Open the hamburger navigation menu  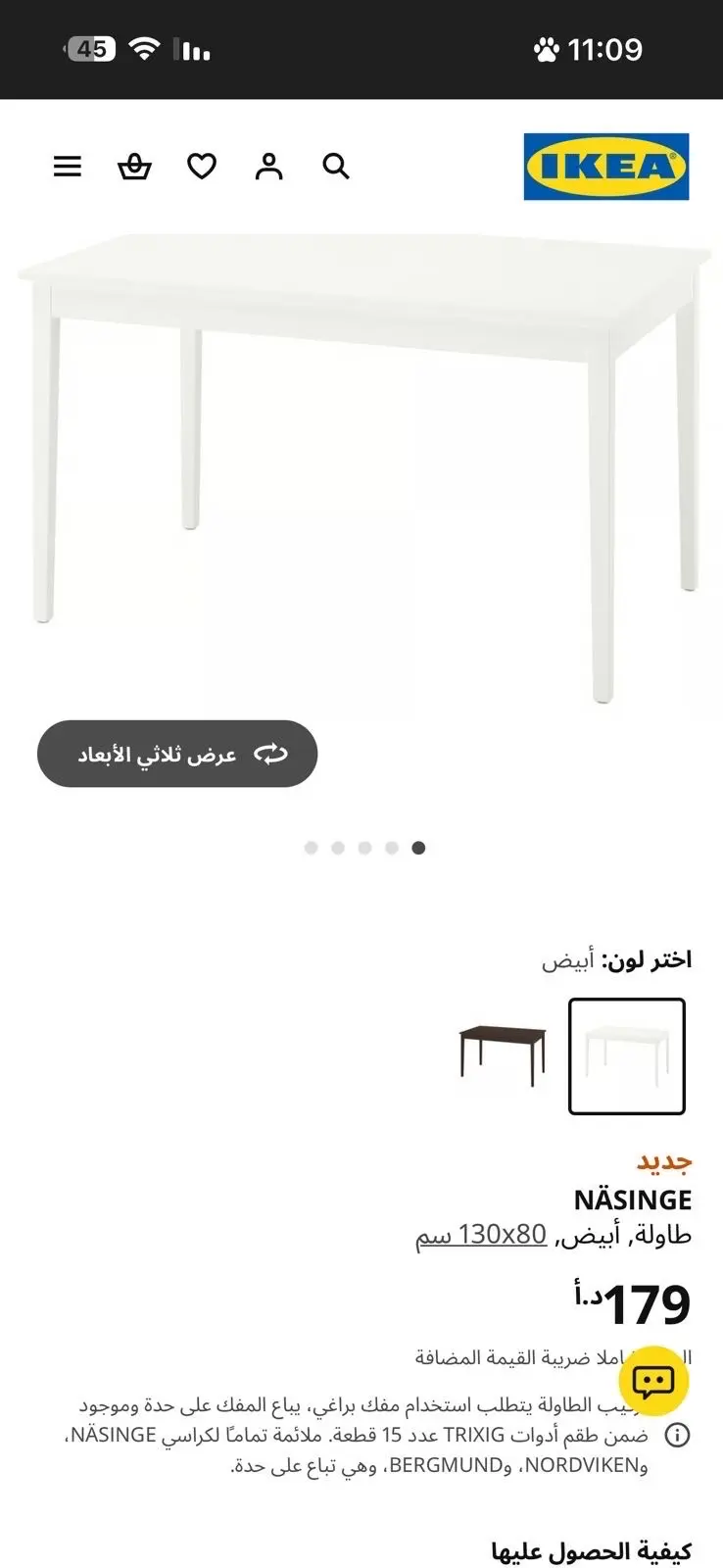(x=67, y=167)
